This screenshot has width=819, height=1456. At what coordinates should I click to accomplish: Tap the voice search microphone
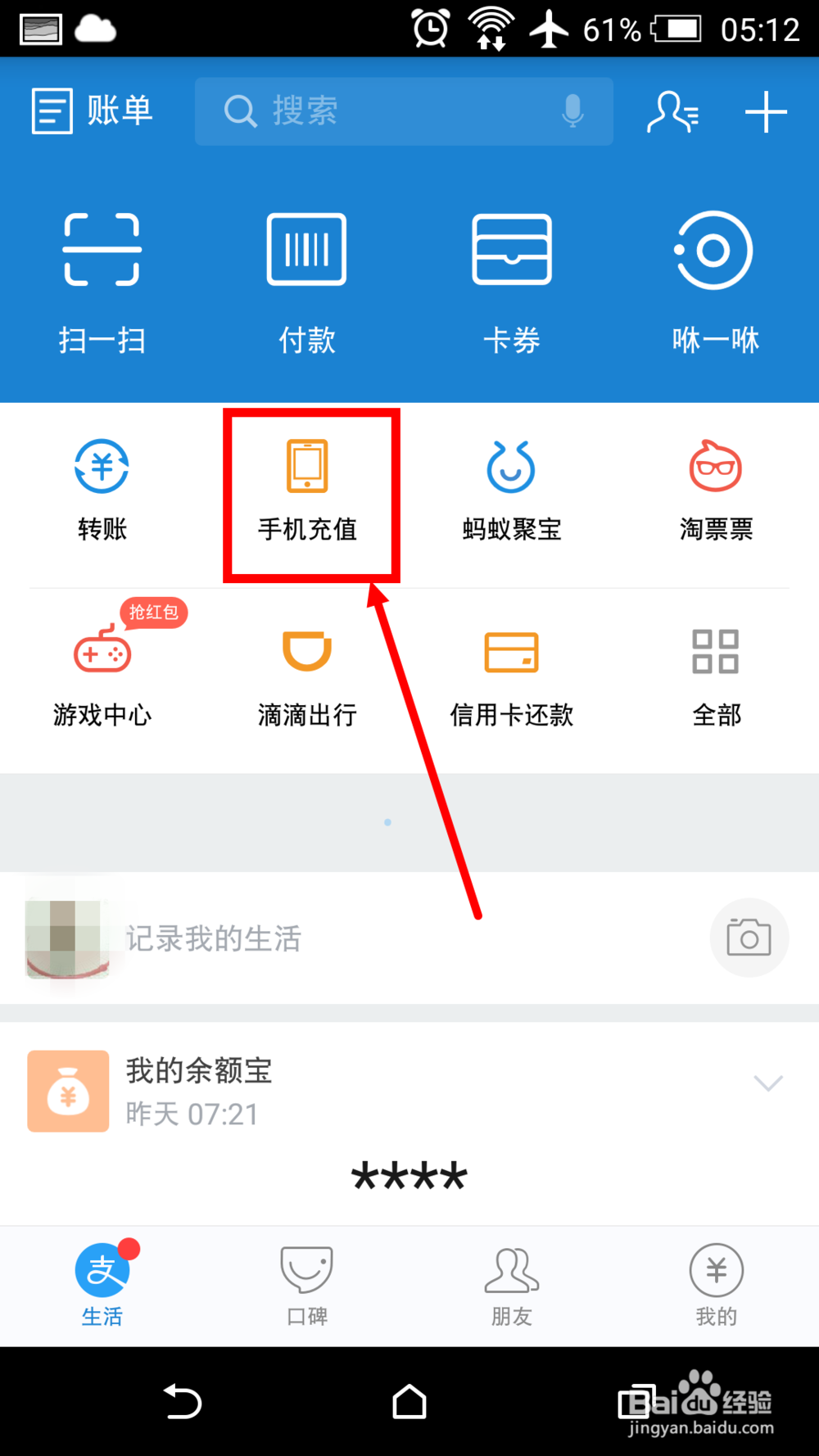pos(572,112)
